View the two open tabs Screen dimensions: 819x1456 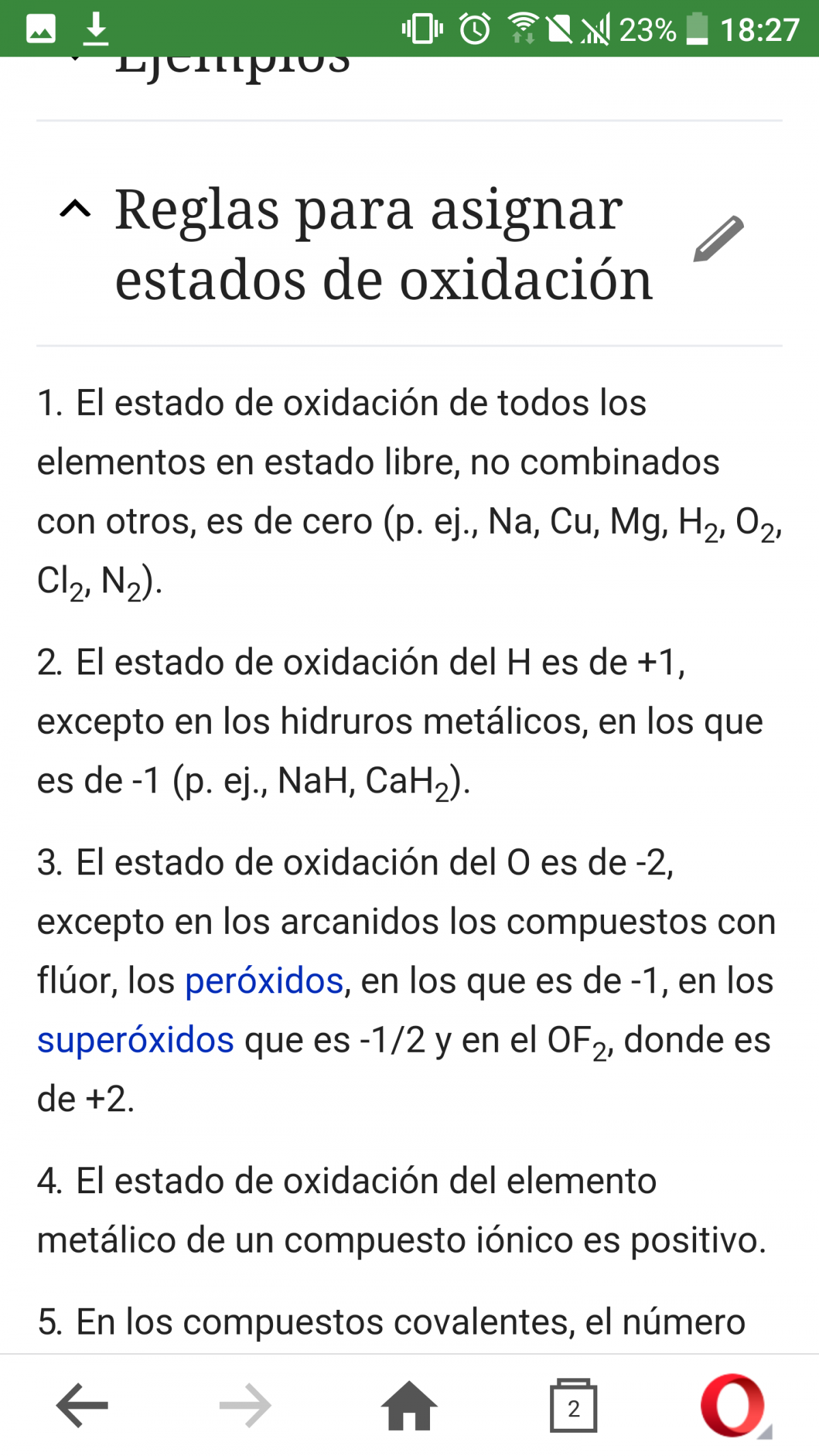573,1405
